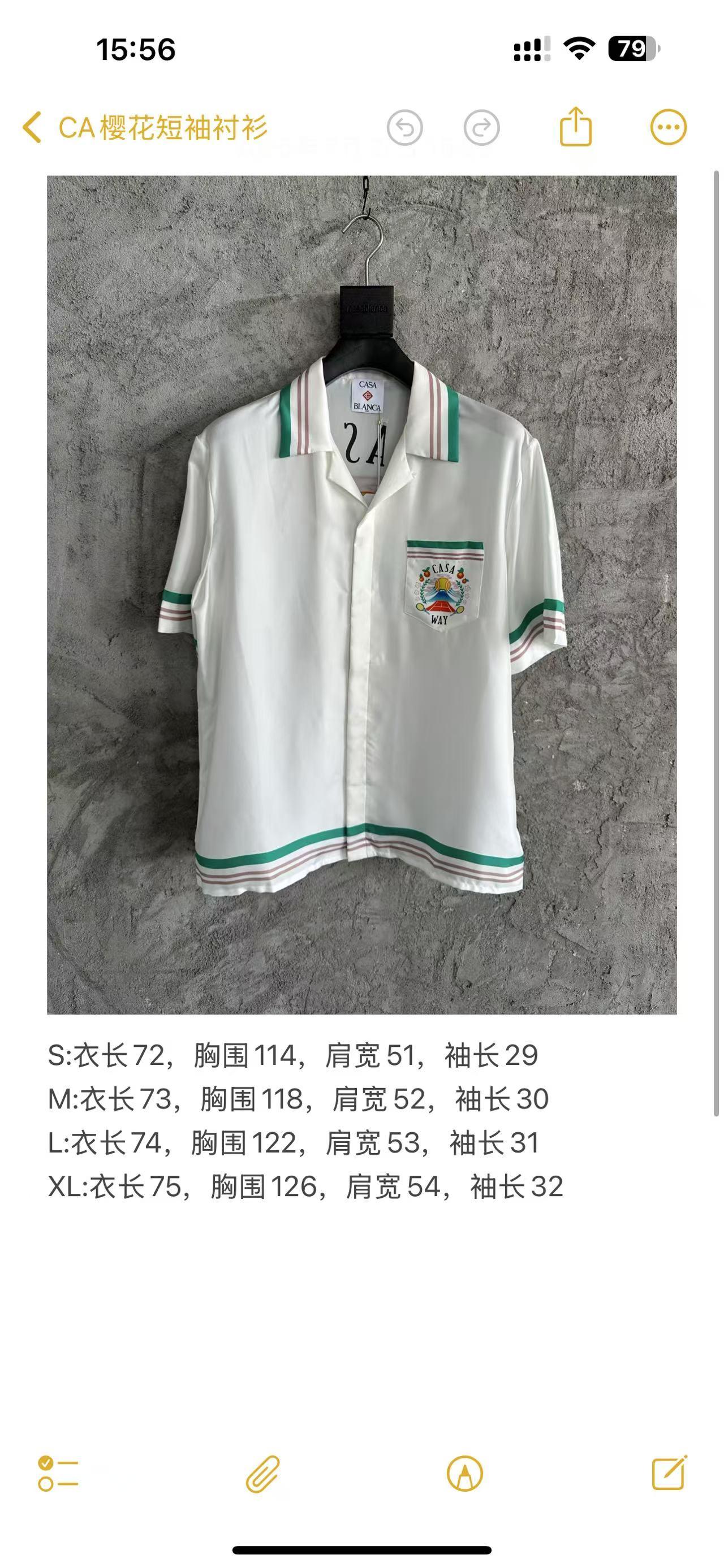Redo the last edit
Image resolution: width=724 pixels, height=1568 pixels.
(481, 128)
